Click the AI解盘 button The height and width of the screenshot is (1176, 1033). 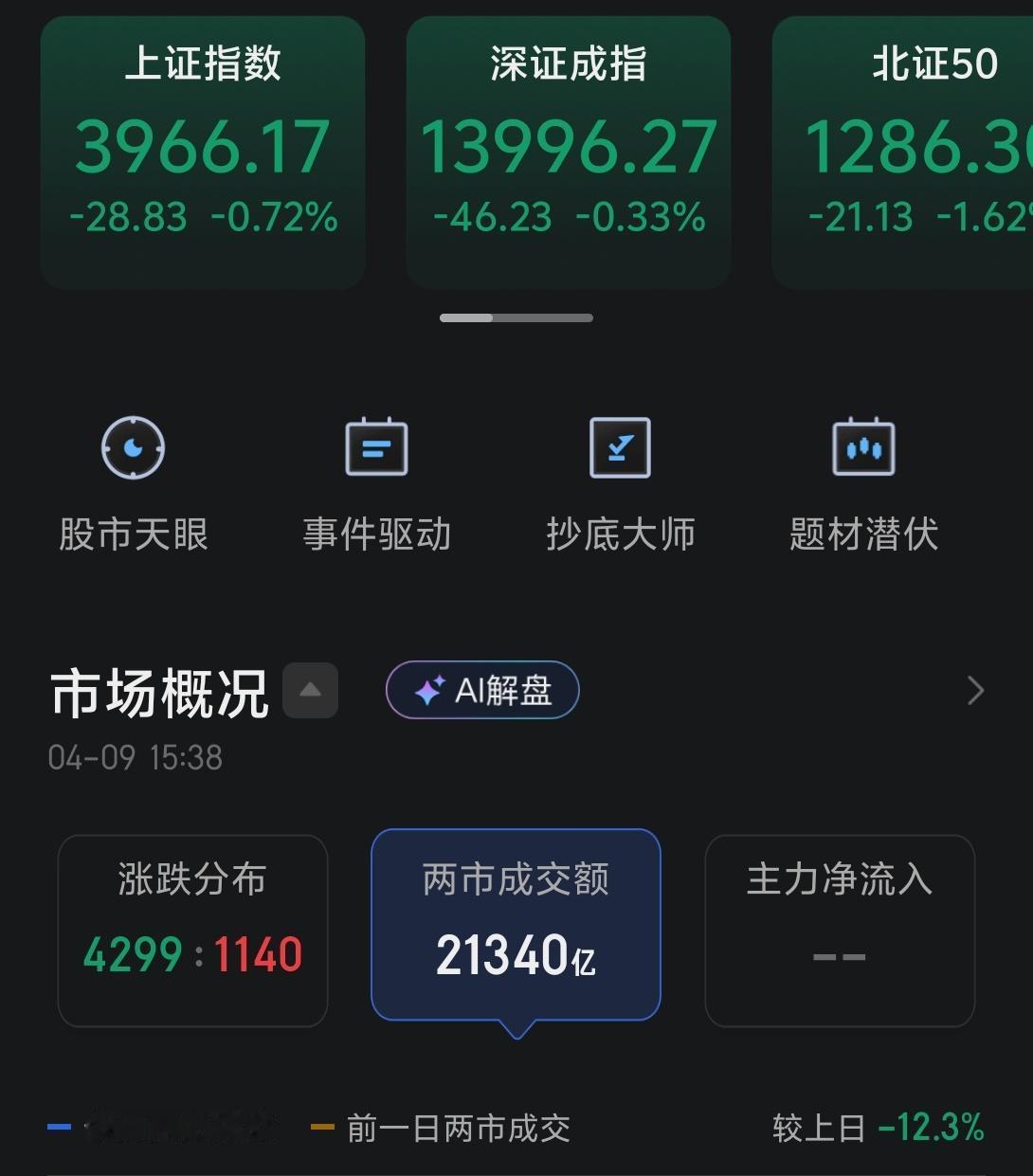click(481, 690)
